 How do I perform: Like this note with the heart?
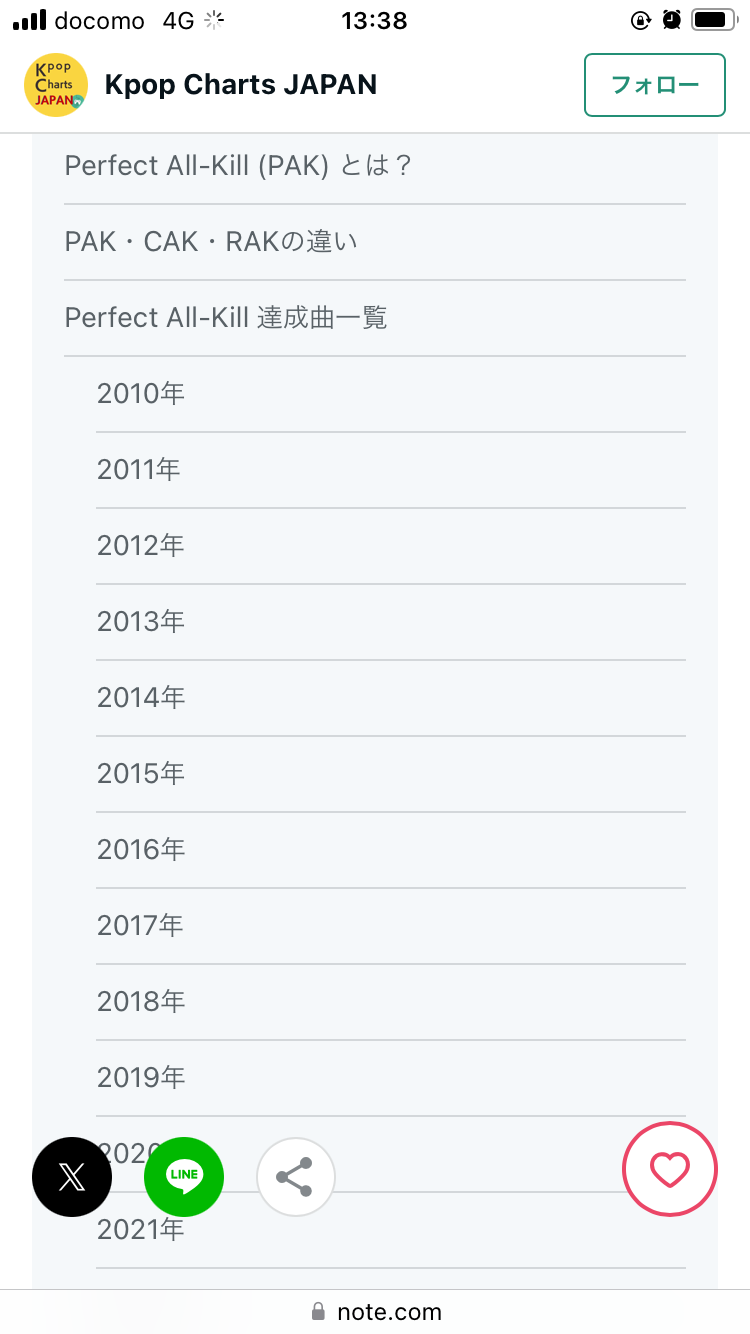point(670,1168)
